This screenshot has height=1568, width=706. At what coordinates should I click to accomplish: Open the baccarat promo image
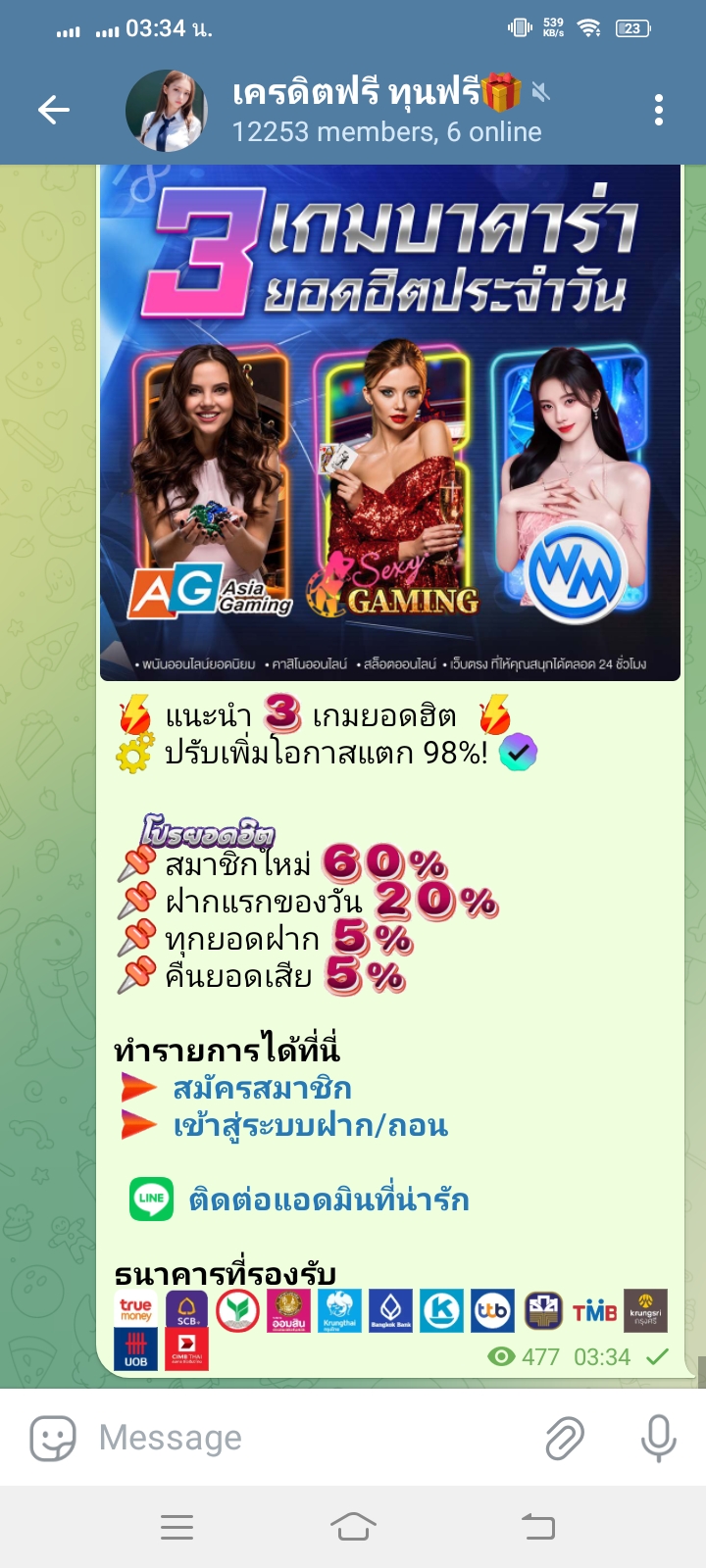(390, 421)
